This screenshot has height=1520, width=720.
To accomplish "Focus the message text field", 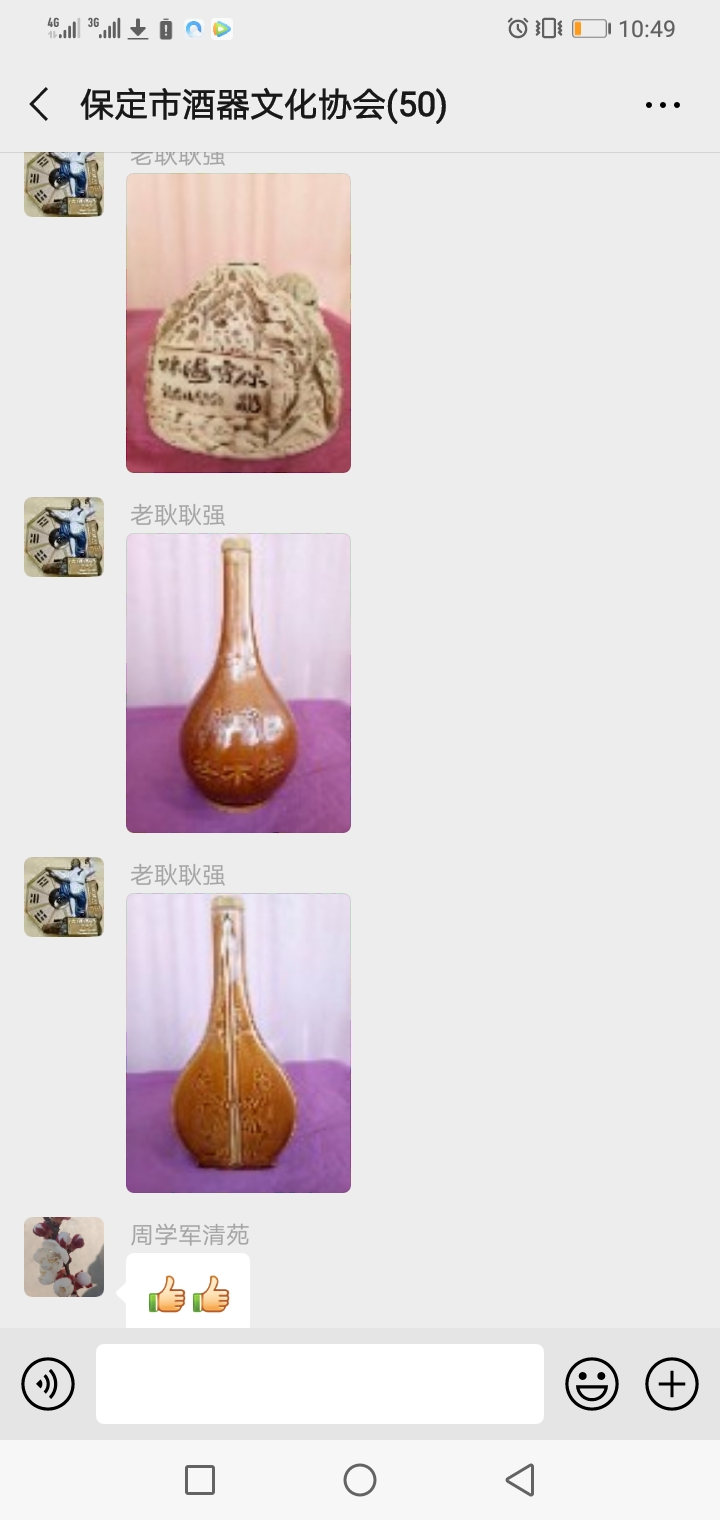I will (320, 1384).
